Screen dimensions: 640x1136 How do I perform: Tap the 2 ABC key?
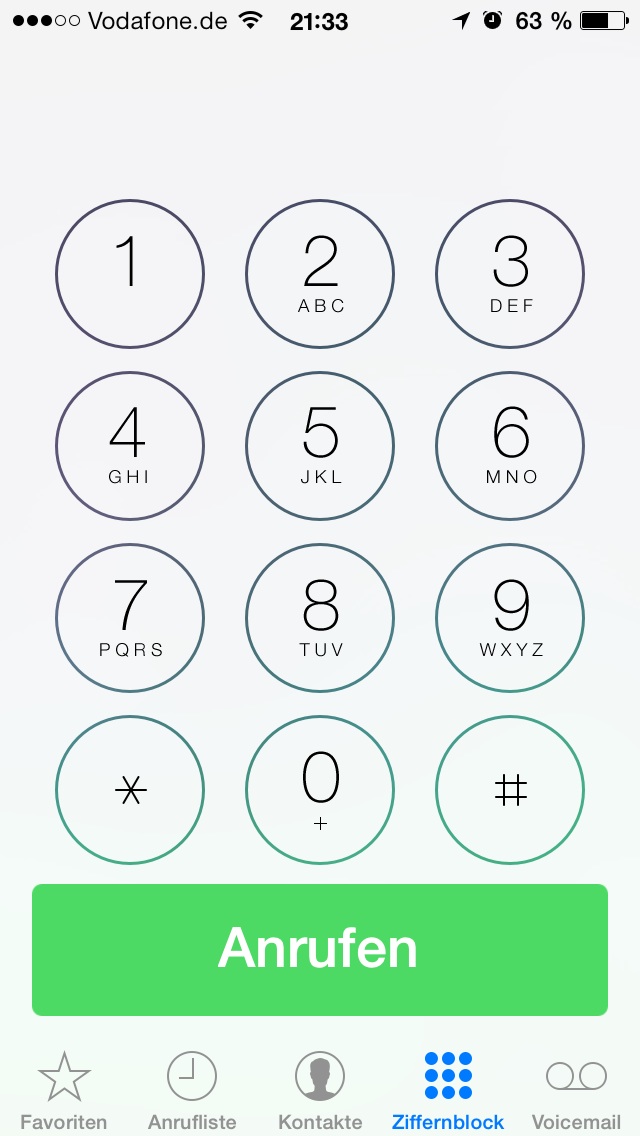pos(320,274)
